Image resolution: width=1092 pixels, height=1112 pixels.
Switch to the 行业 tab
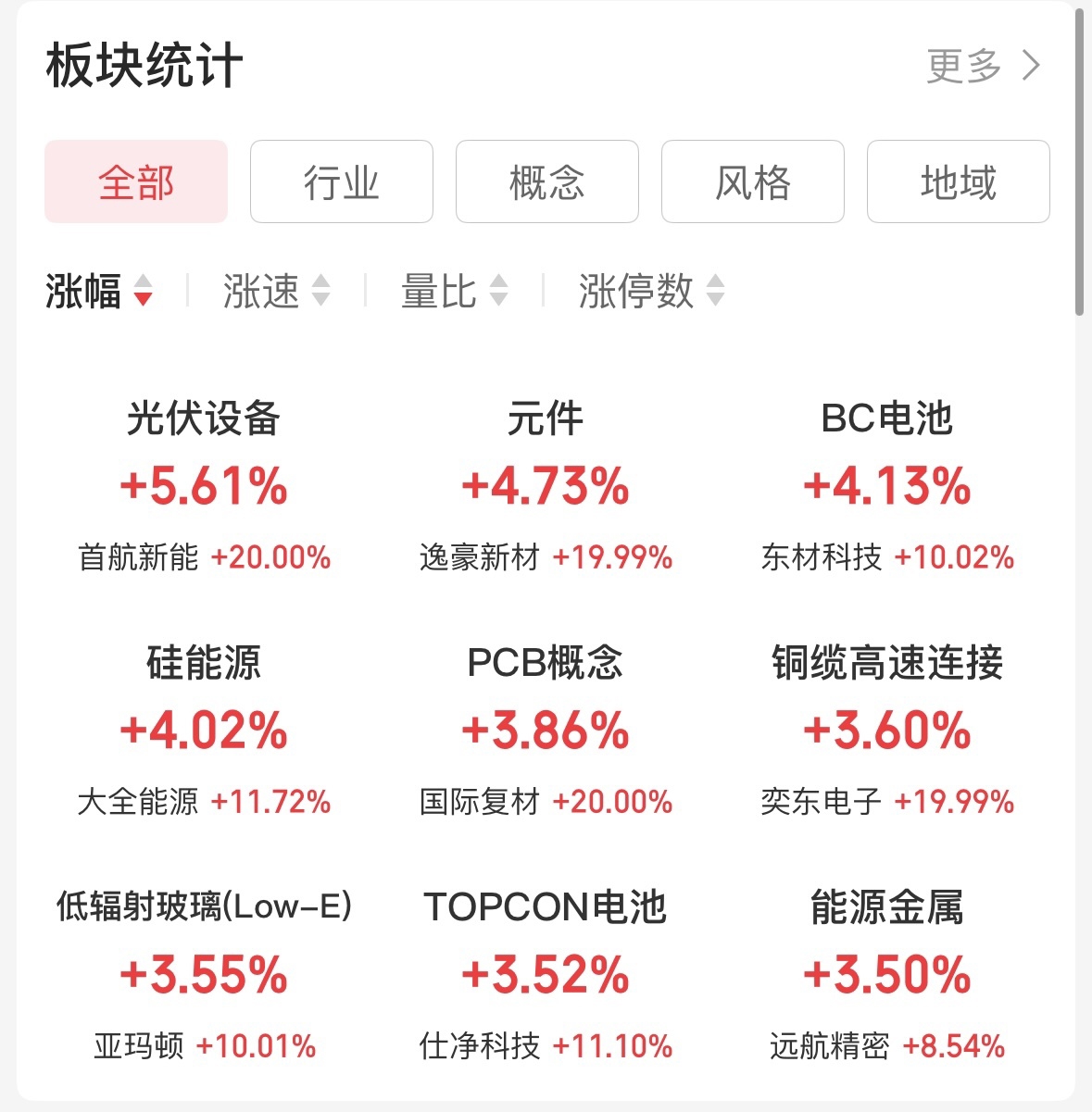[x=341, y=182]
